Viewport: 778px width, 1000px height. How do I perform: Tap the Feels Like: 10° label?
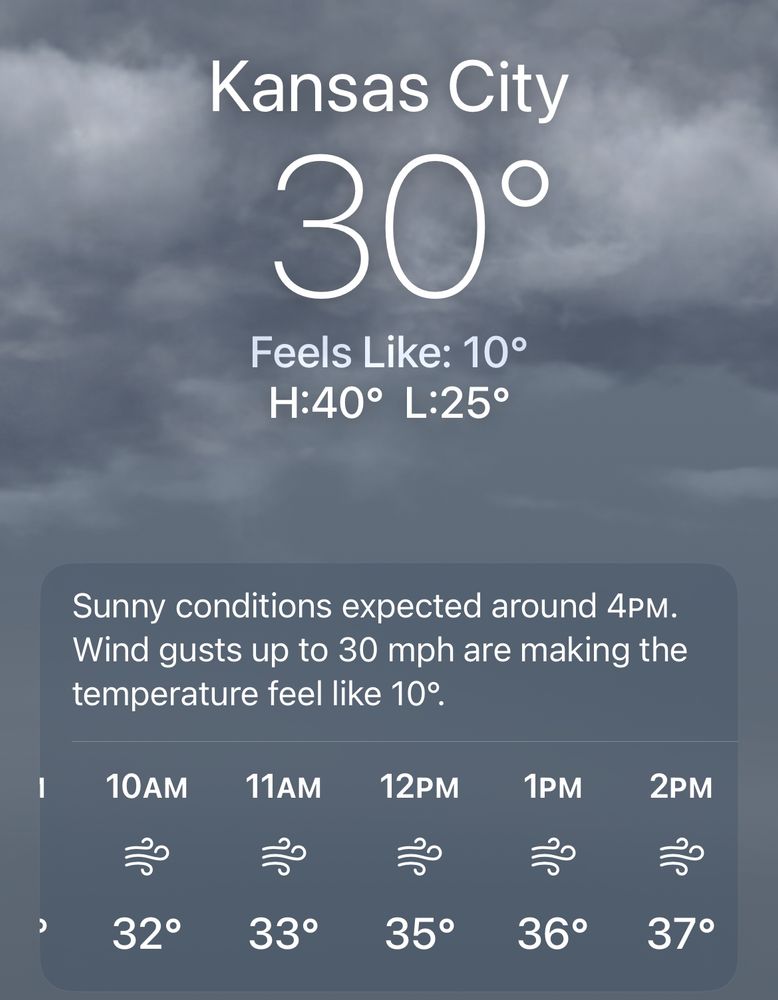click(389, 350)
